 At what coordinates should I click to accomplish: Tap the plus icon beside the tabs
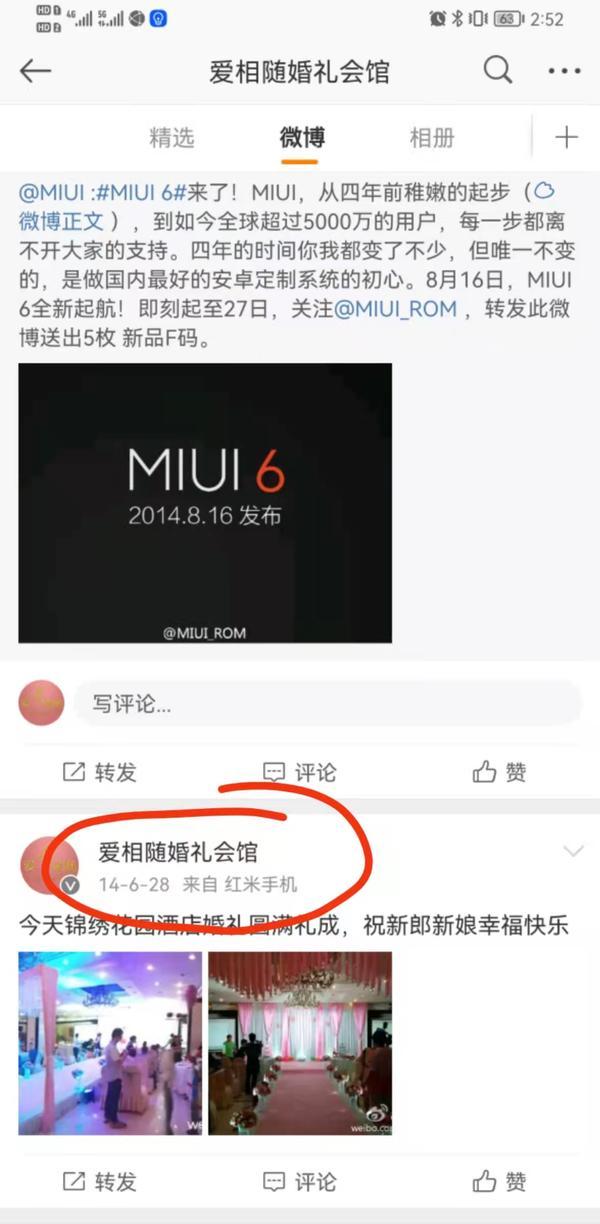[x=566, y=138]
